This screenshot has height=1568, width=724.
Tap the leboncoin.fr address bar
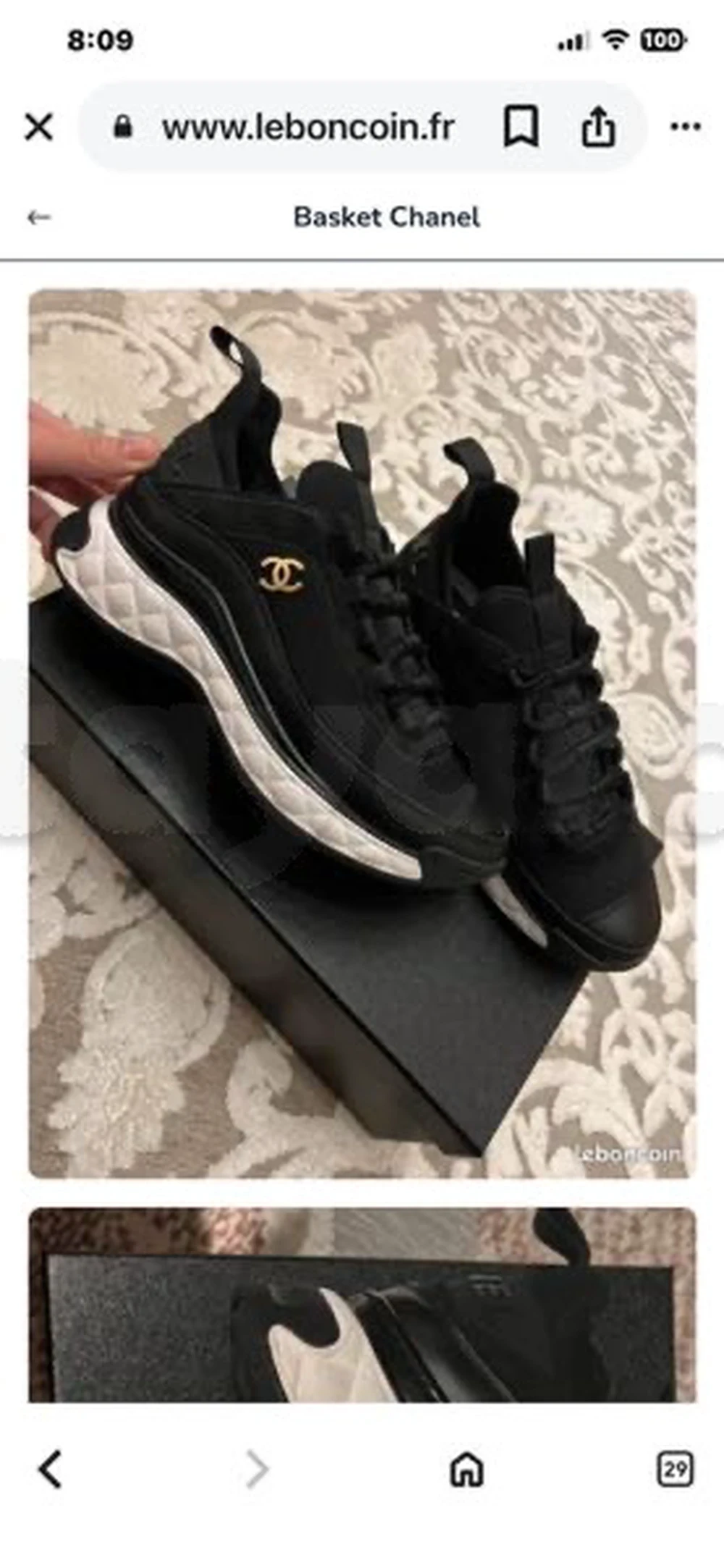point(308,128)
